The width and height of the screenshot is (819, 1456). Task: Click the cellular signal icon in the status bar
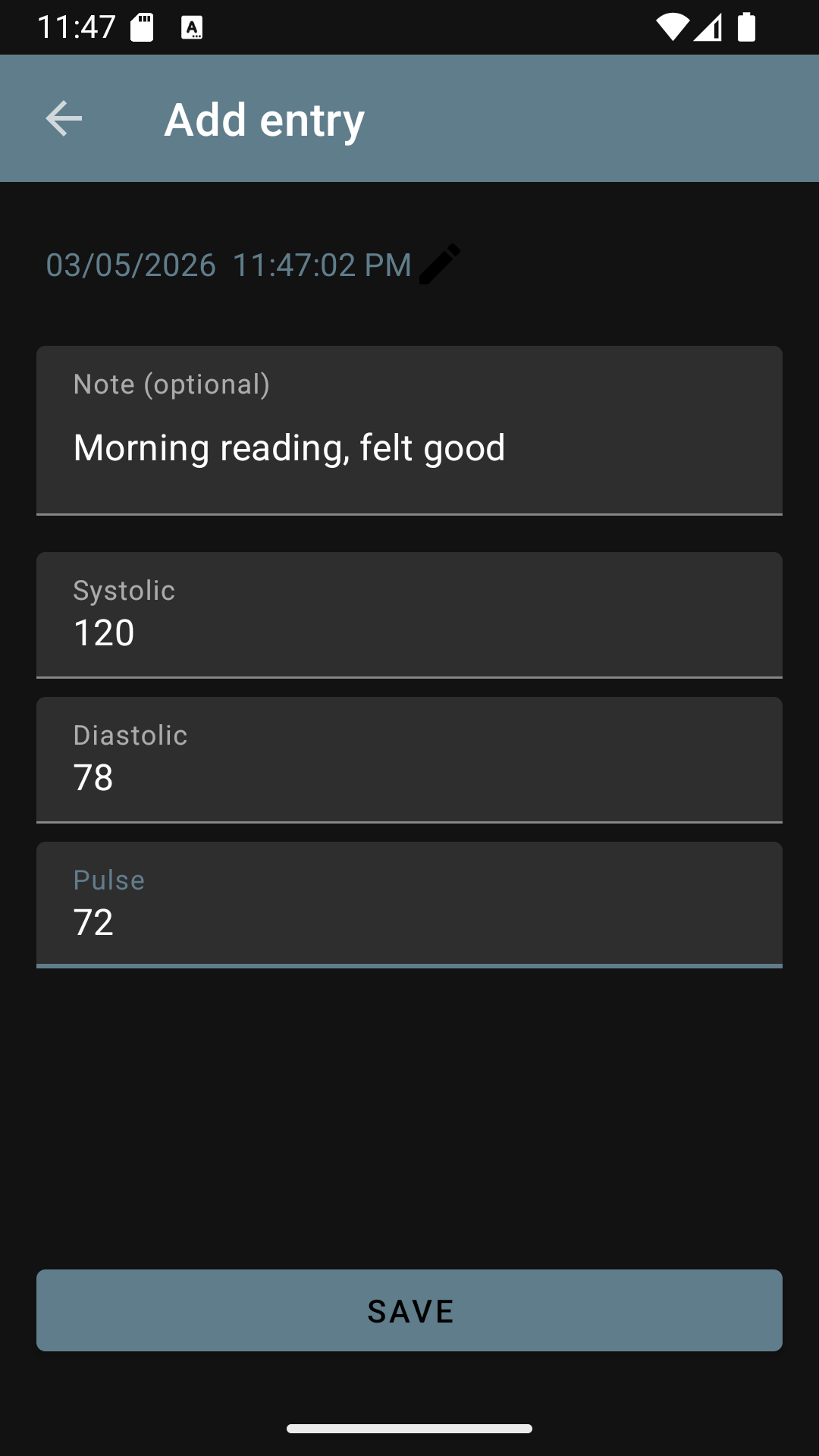[x=710, y=27]
